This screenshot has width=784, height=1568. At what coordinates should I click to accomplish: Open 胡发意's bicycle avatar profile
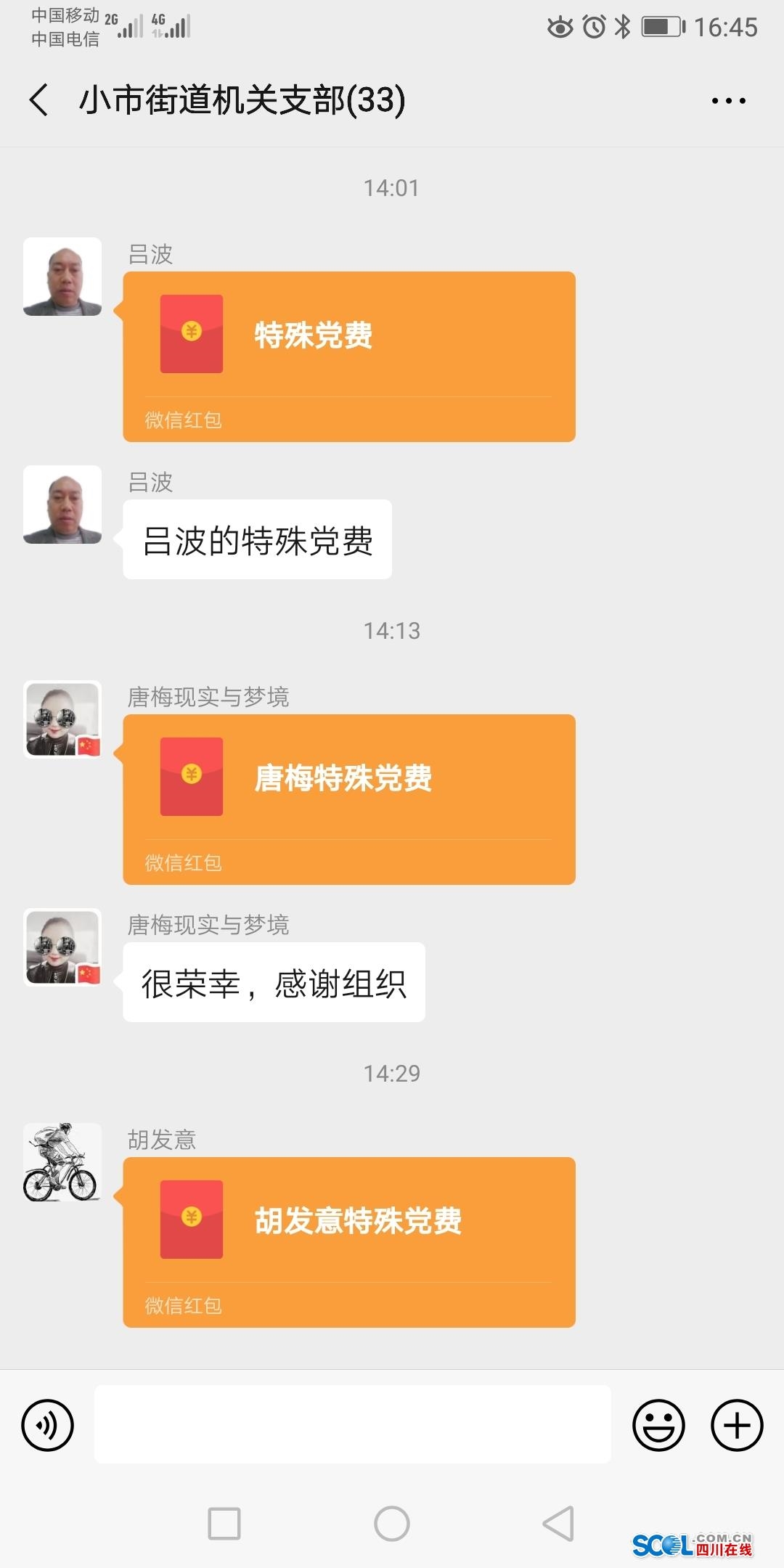(62, 1162)
